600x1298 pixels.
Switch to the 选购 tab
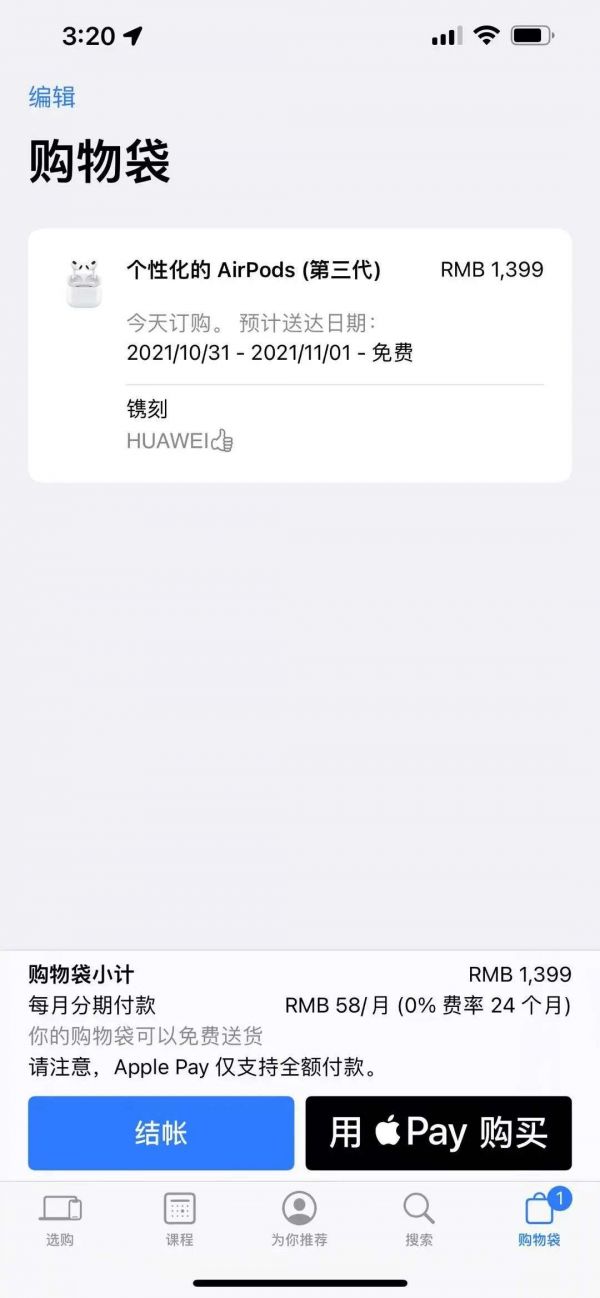click(60, 1220)
